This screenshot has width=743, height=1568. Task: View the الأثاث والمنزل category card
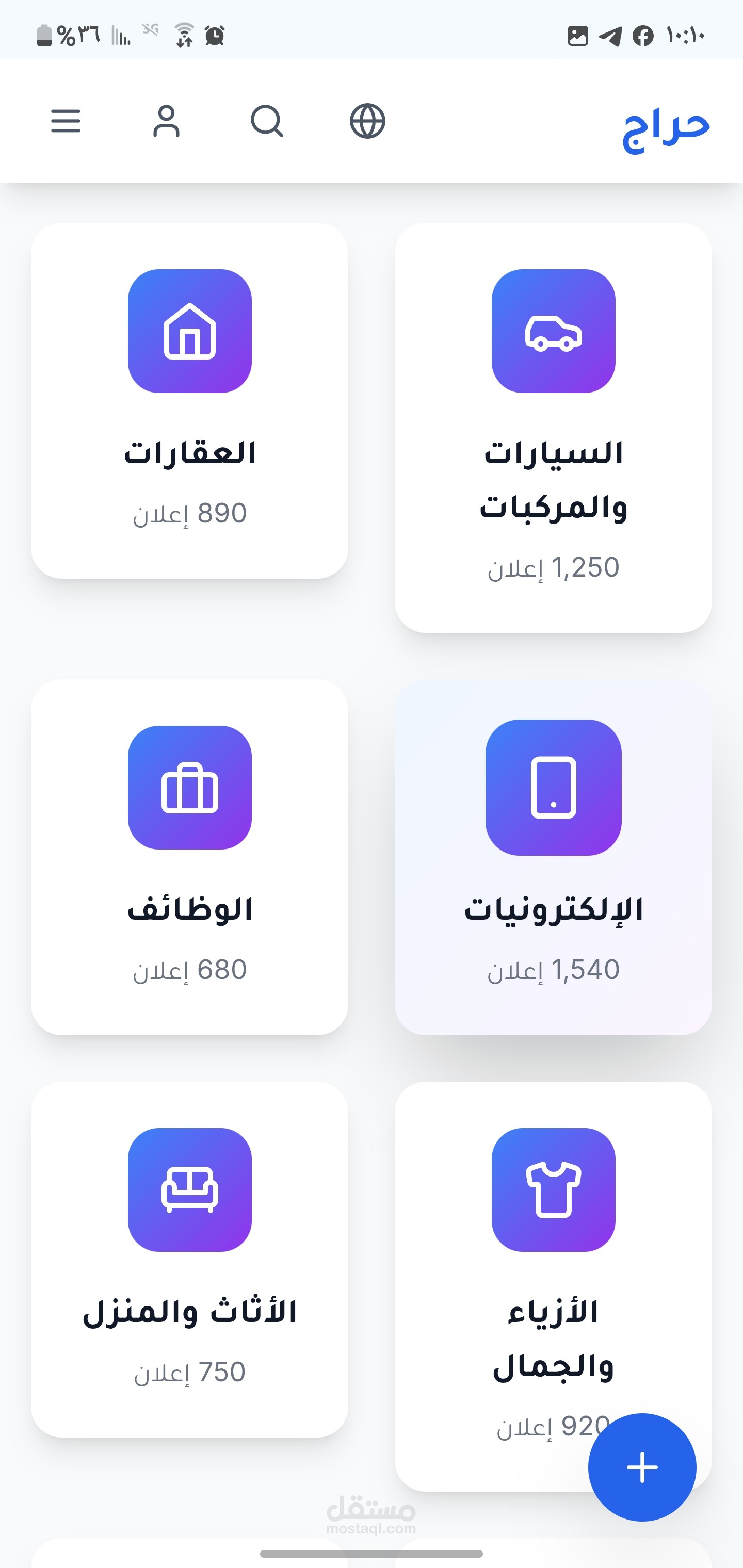[189, 1260]
